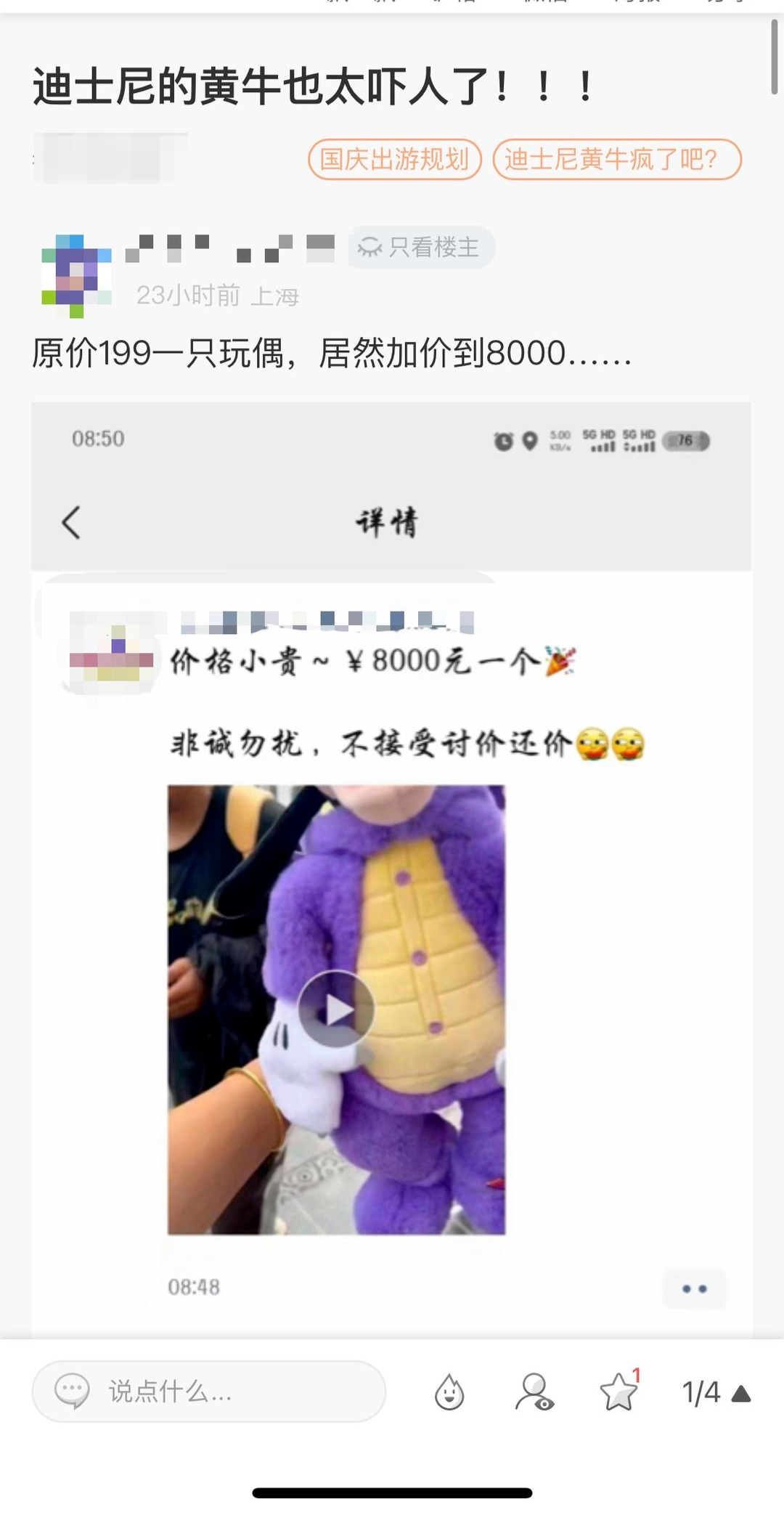The image size is (784, 1515).
Task: Favorite this post with the star icon
Action: click(618, 1392)
